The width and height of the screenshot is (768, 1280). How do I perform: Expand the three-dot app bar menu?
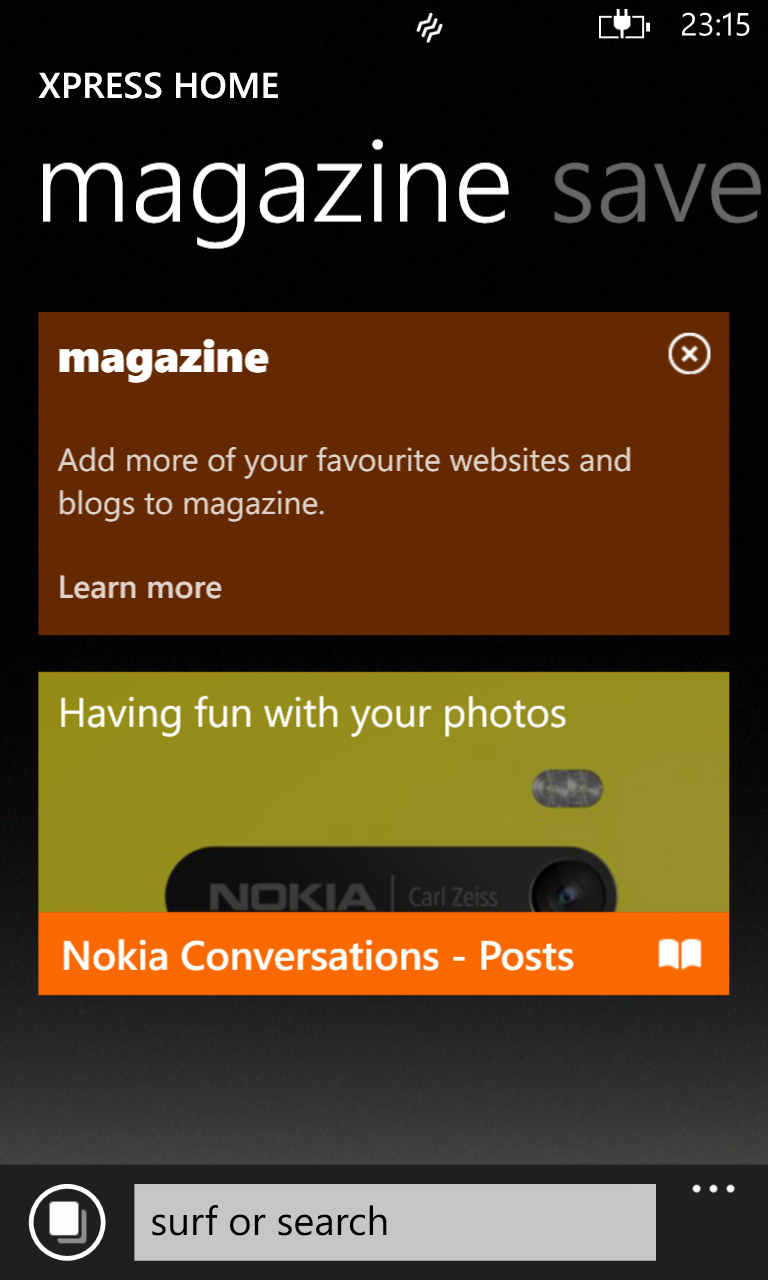tap(714, 1190)
